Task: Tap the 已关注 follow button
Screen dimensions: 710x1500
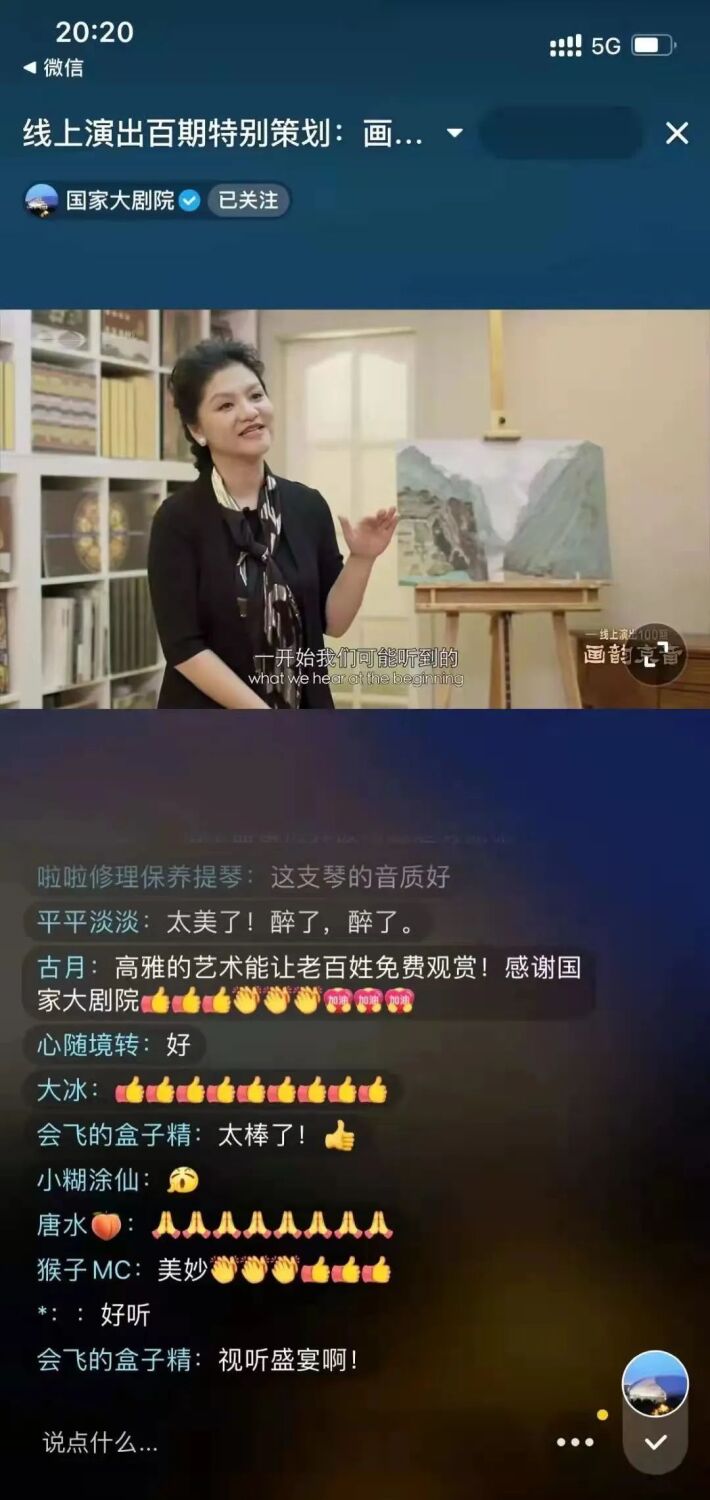Action: click(248, 200)
